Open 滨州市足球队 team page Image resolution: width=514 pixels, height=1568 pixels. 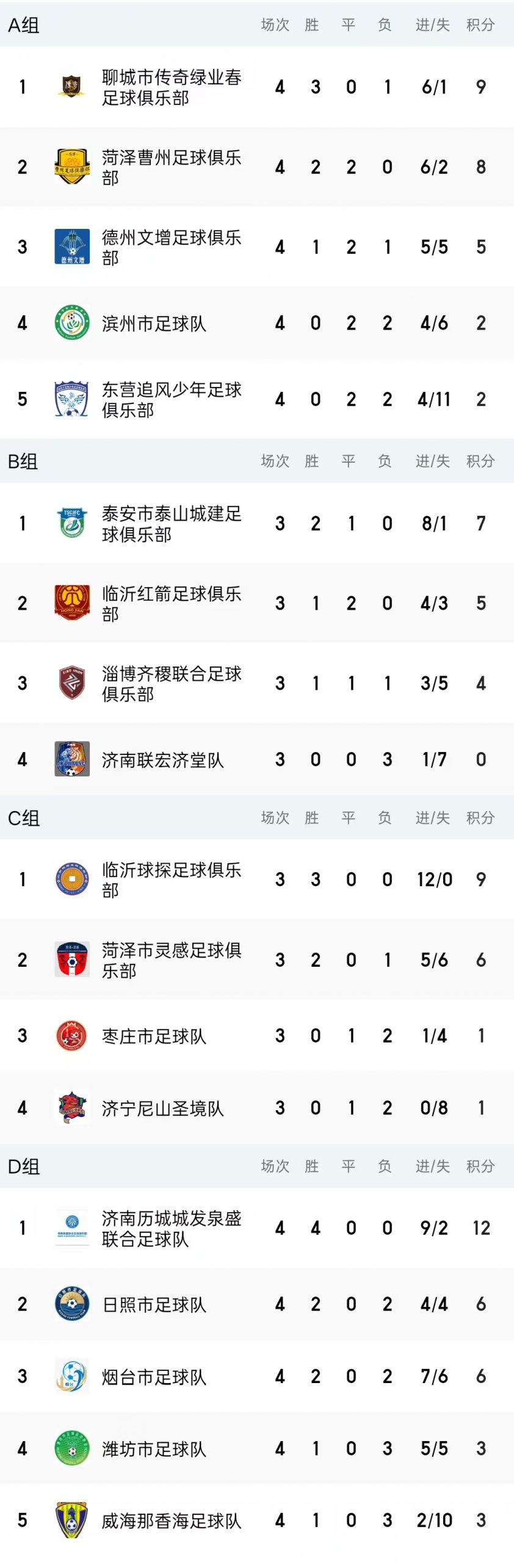point(154,323)
